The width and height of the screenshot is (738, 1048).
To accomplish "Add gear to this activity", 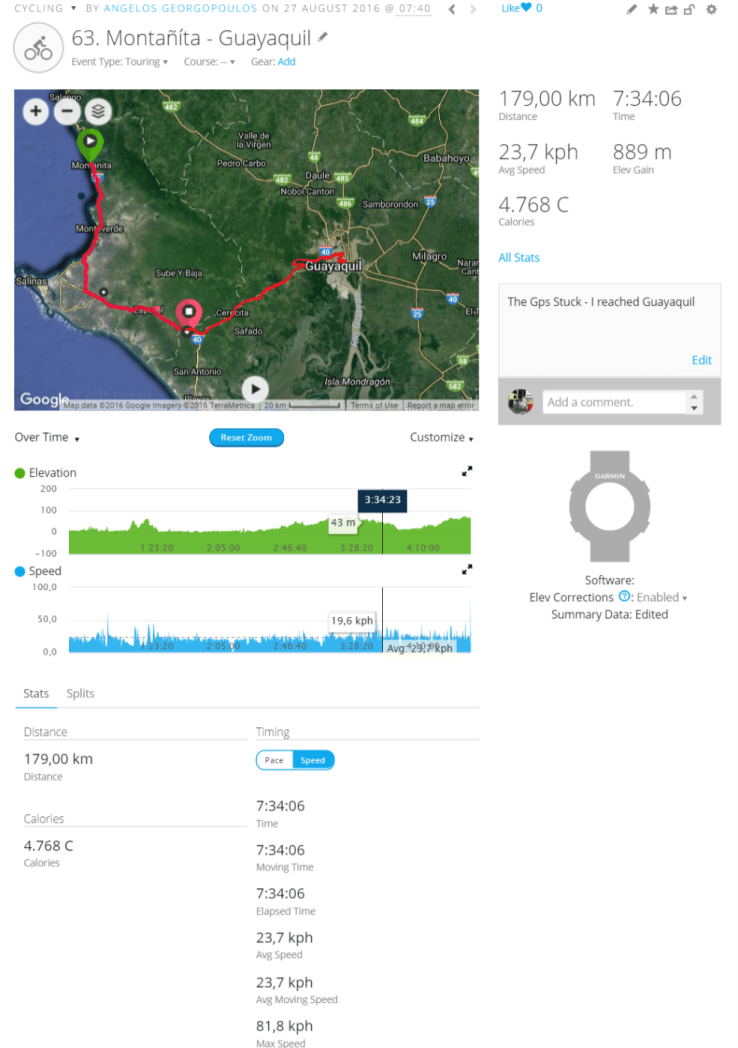I will pyautogui.click(x=287, y=62).
